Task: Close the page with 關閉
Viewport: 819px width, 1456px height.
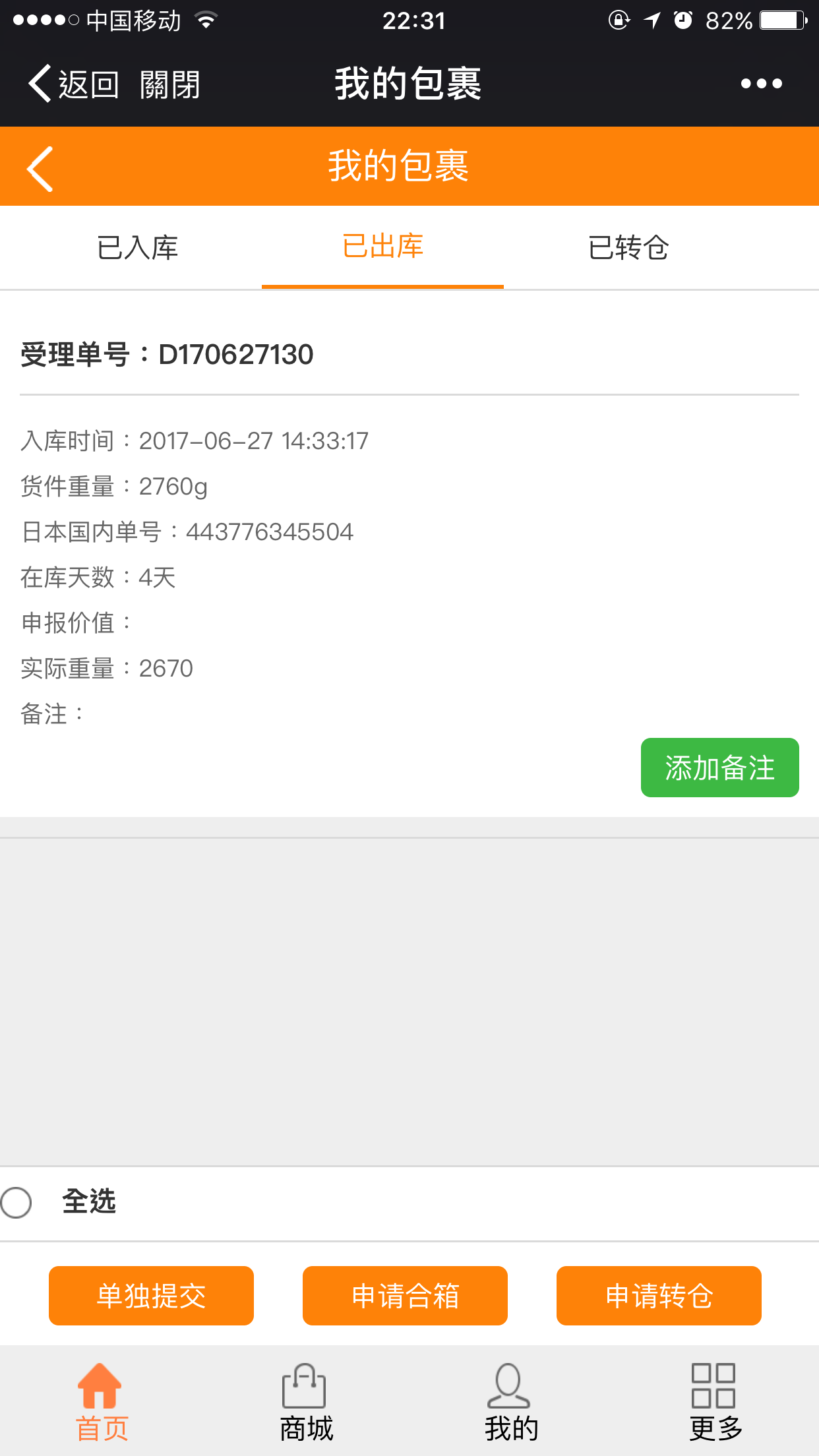Action: tap(170, 84)
